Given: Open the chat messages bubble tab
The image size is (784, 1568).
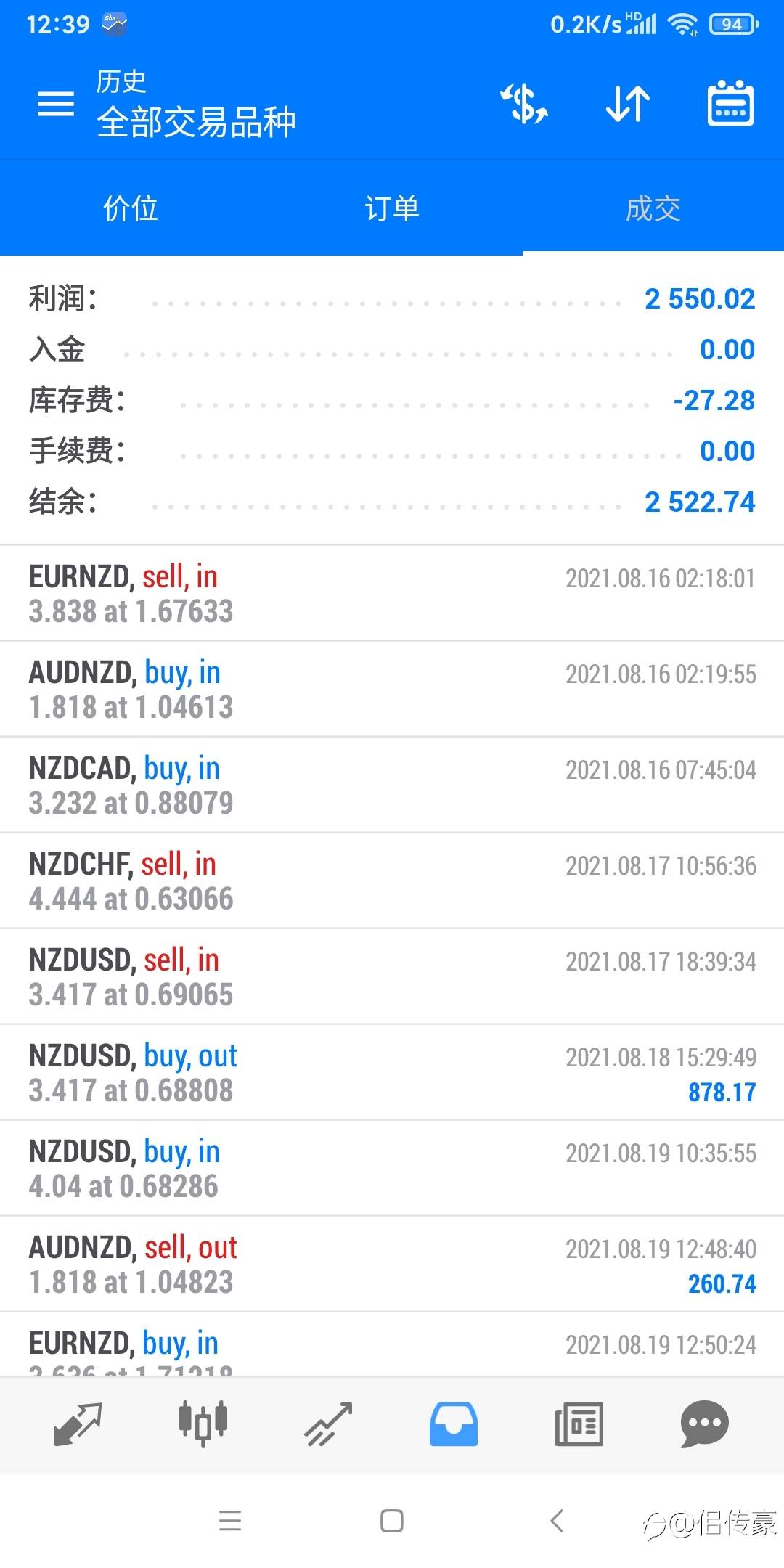Looking at the screenshot, I should pyautogui.click(x=704, y=1424).
